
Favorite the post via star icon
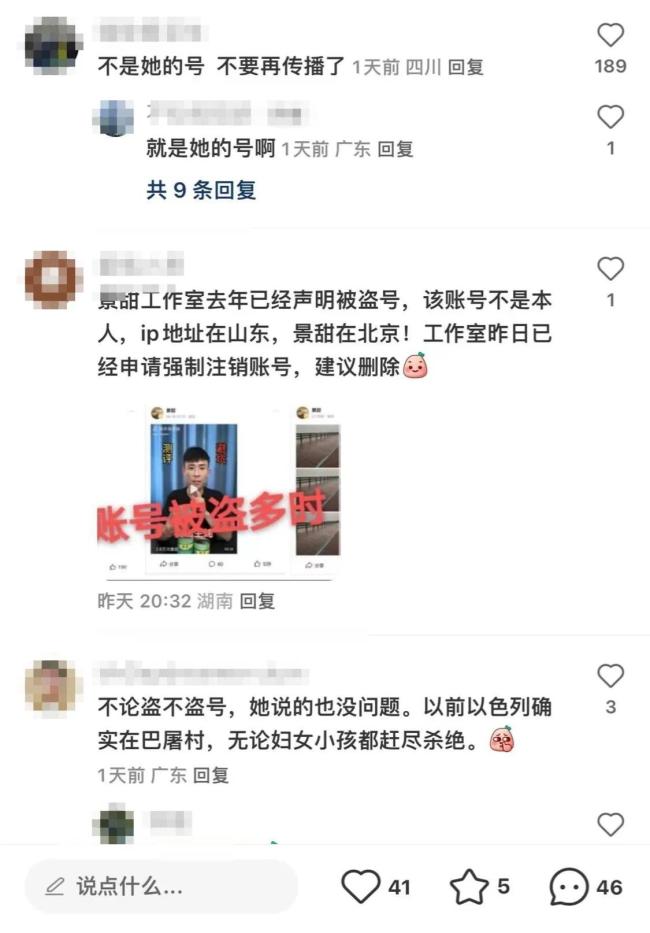tap(468, 886)
